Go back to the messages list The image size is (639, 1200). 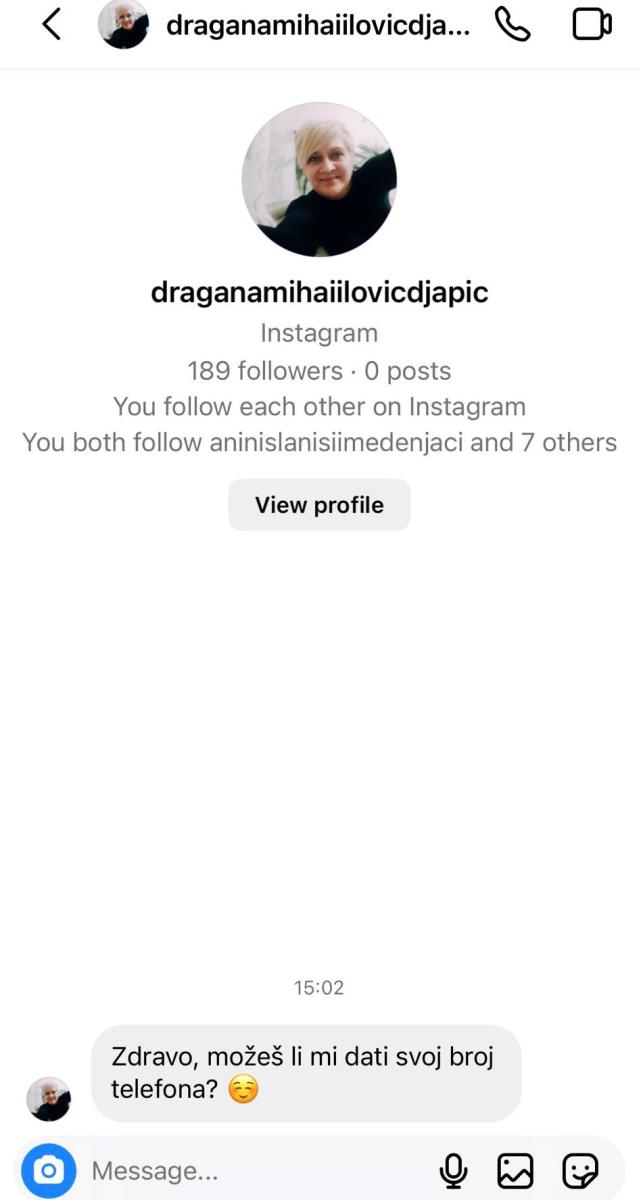51,26
